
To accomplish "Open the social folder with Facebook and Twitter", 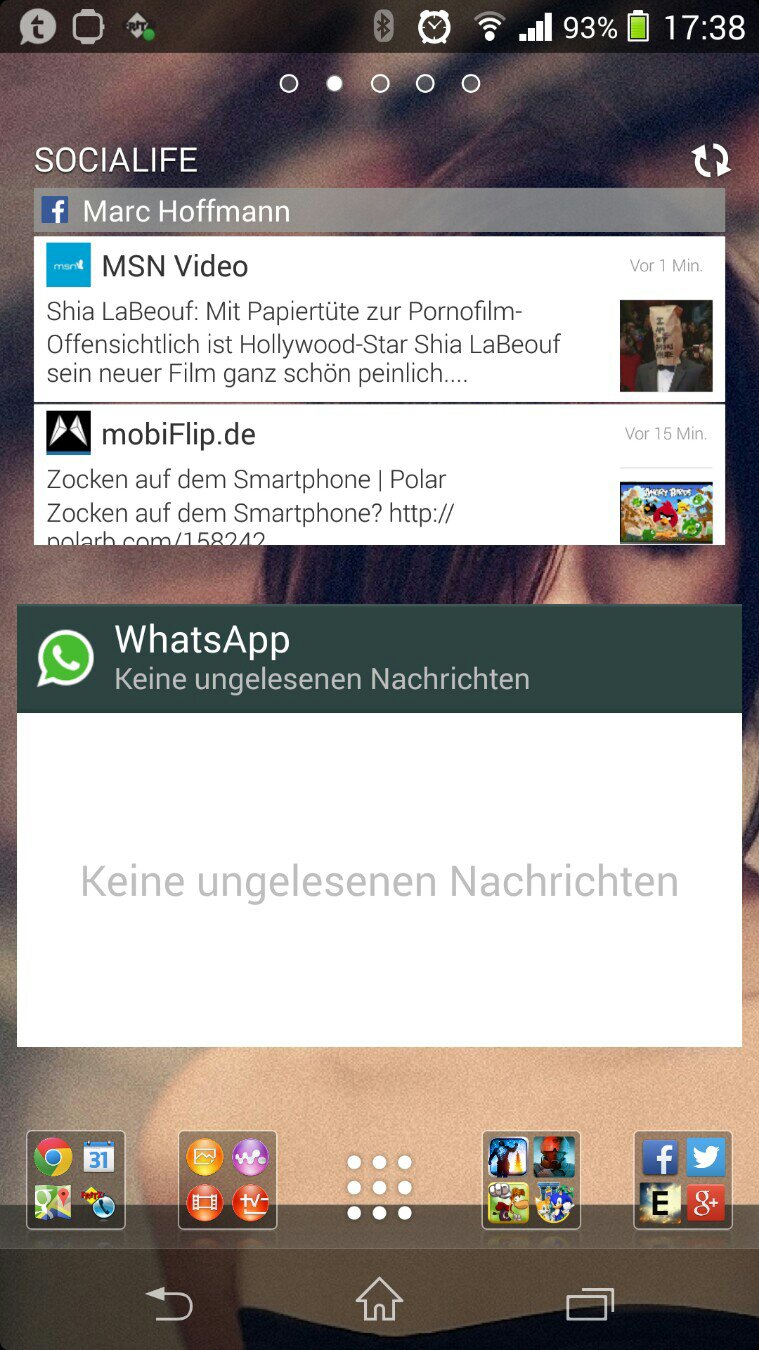I will [x=683, y=1180].
